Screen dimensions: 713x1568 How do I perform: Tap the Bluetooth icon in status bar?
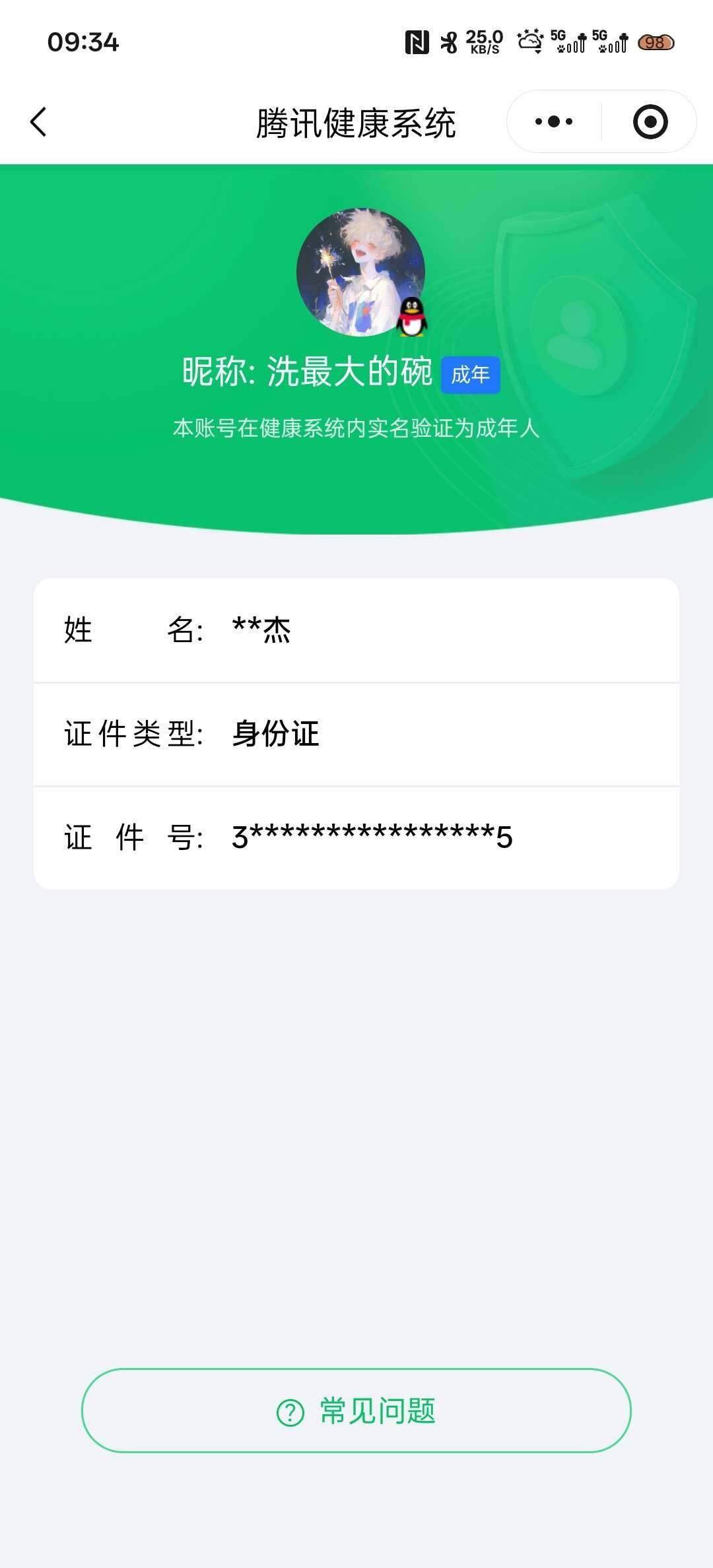click(450, 42)
